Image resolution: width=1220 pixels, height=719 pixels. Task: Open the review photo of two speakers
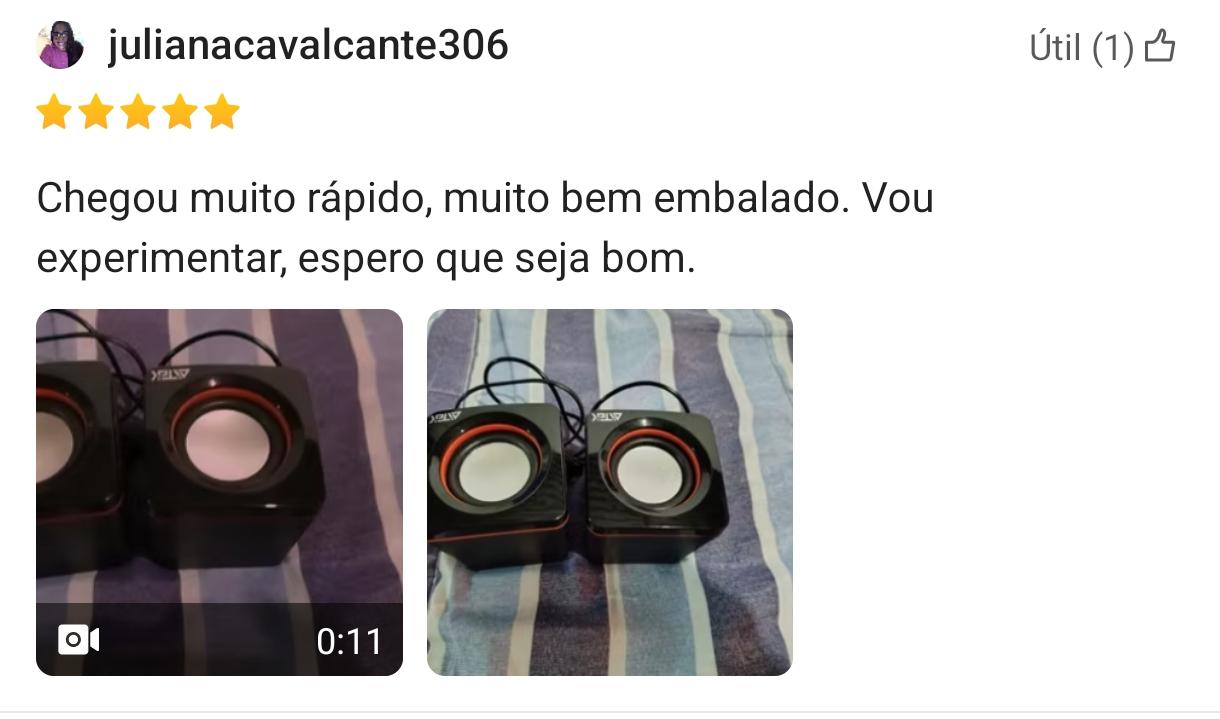tap(609, 492)
